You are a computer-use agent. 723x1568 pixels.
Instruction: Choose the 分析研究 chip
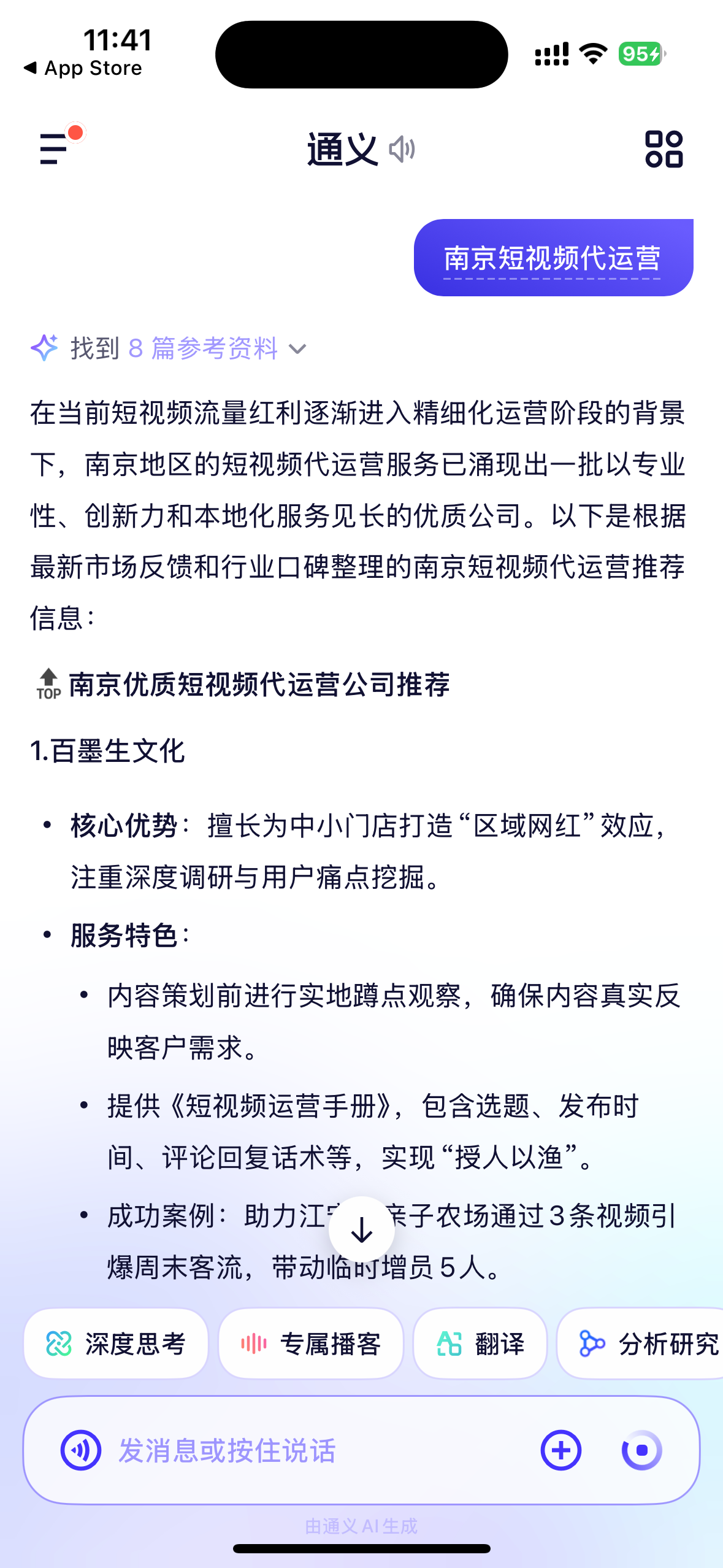[x=641, y=1343]
